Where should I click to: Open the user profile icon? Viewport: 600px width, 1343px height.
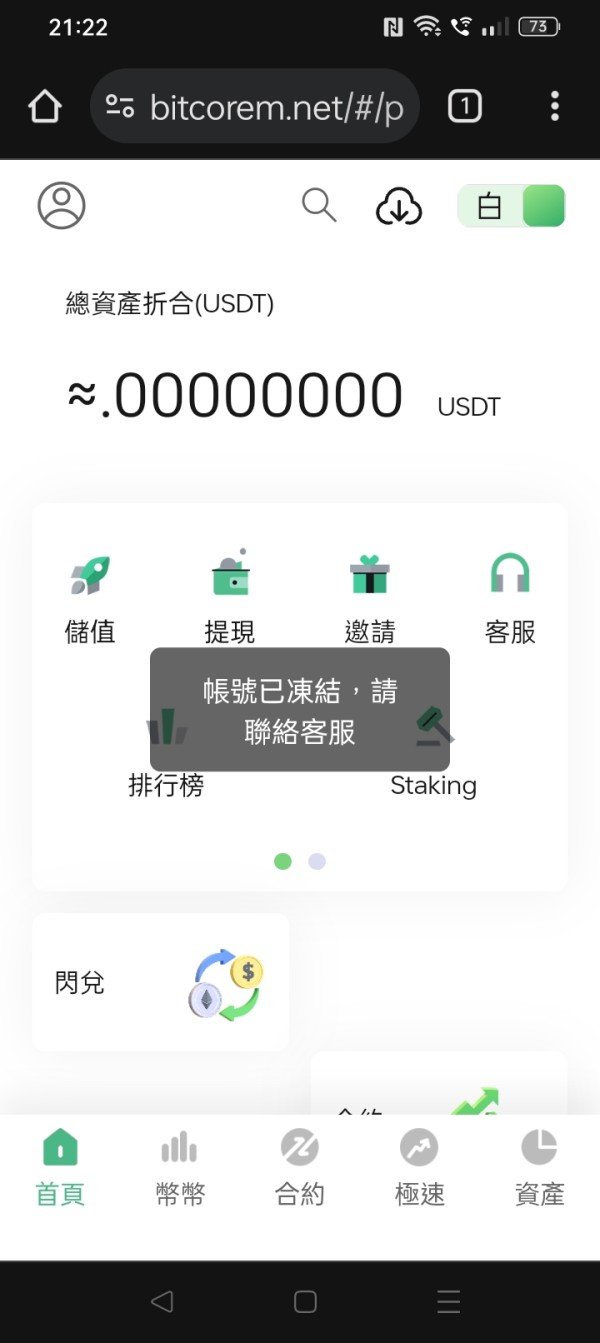pos(61,206)
